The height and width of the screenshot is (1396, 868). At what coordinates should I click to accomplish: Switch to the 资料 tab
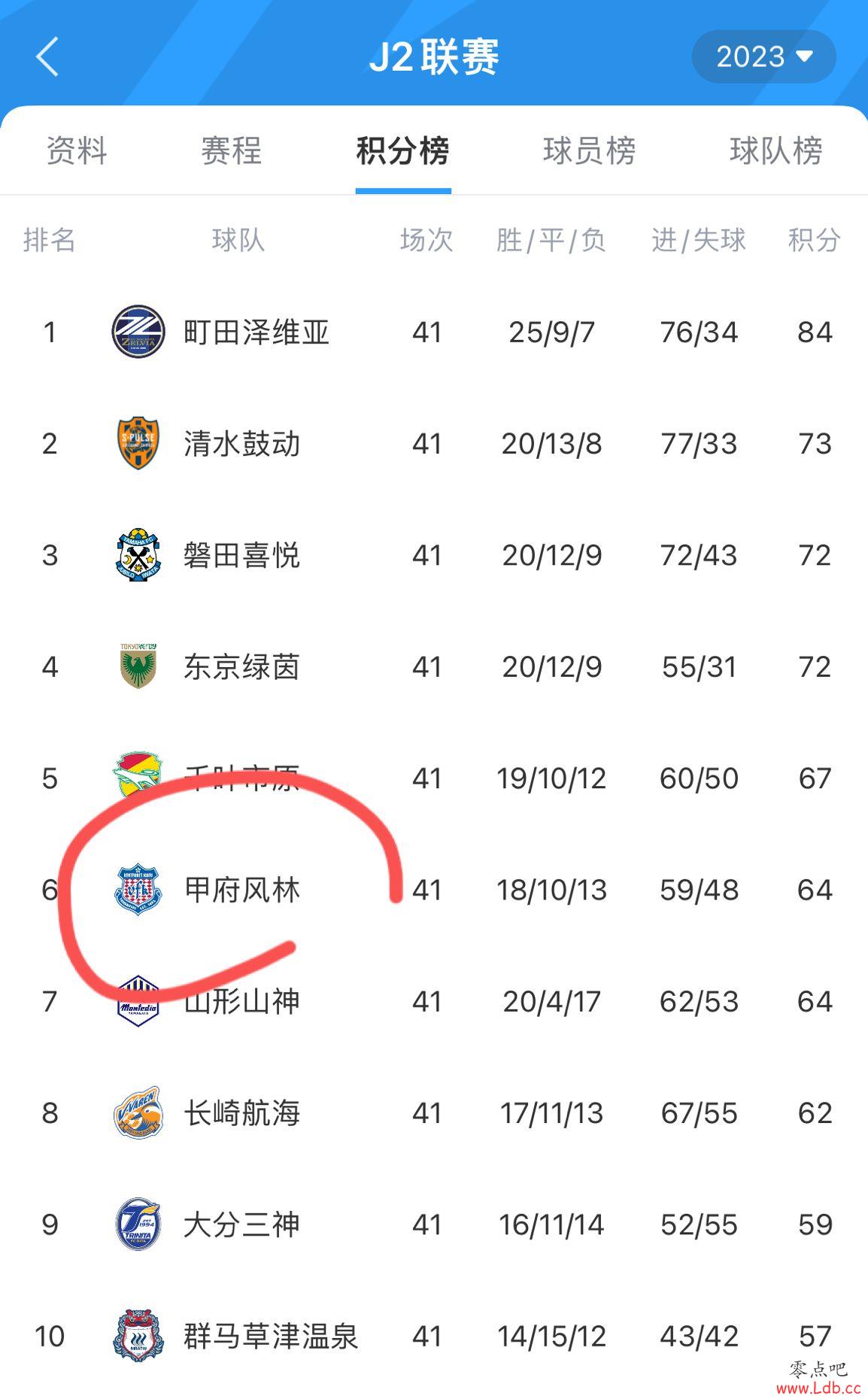pos(77,150)
